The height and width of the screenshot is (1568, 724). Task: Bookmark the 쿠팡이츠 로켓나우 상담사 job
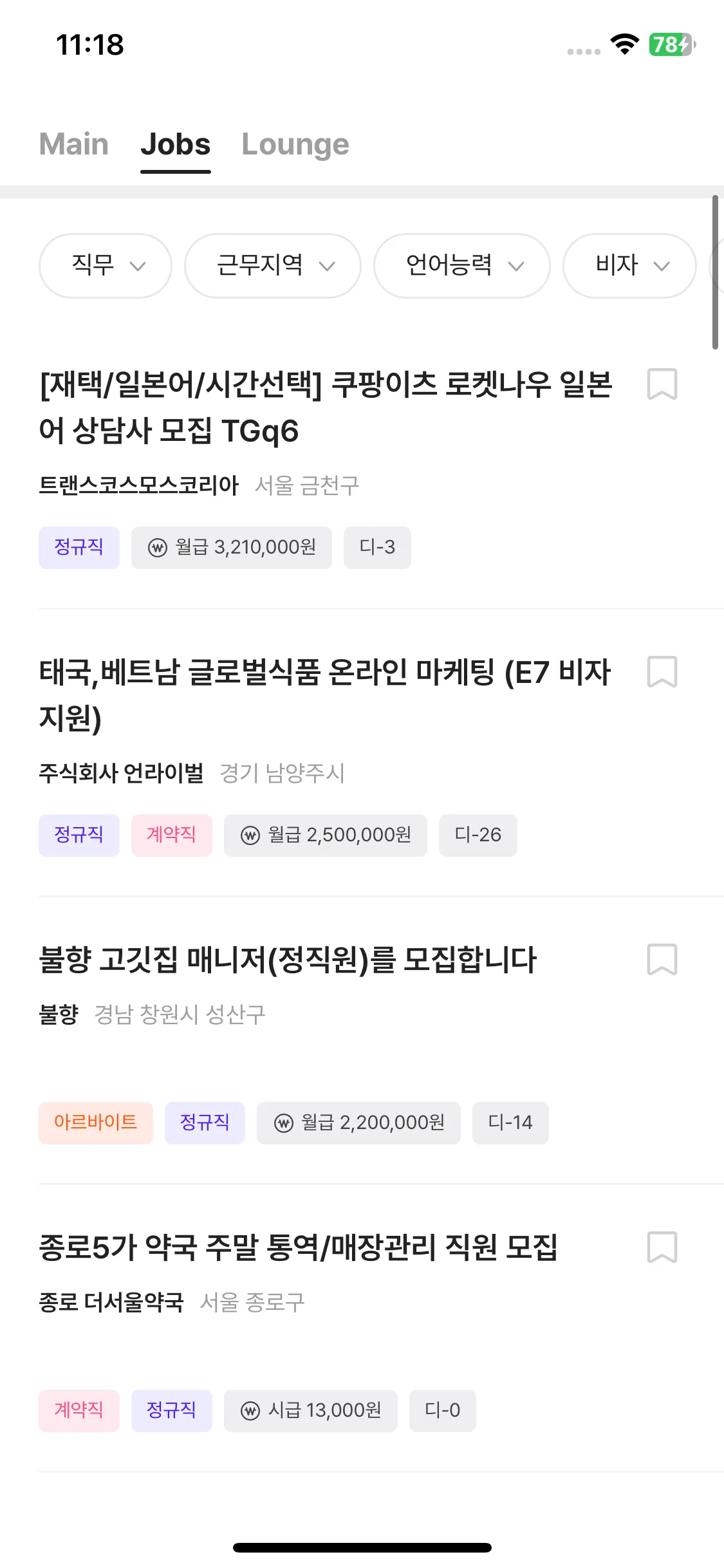[662, 384]
